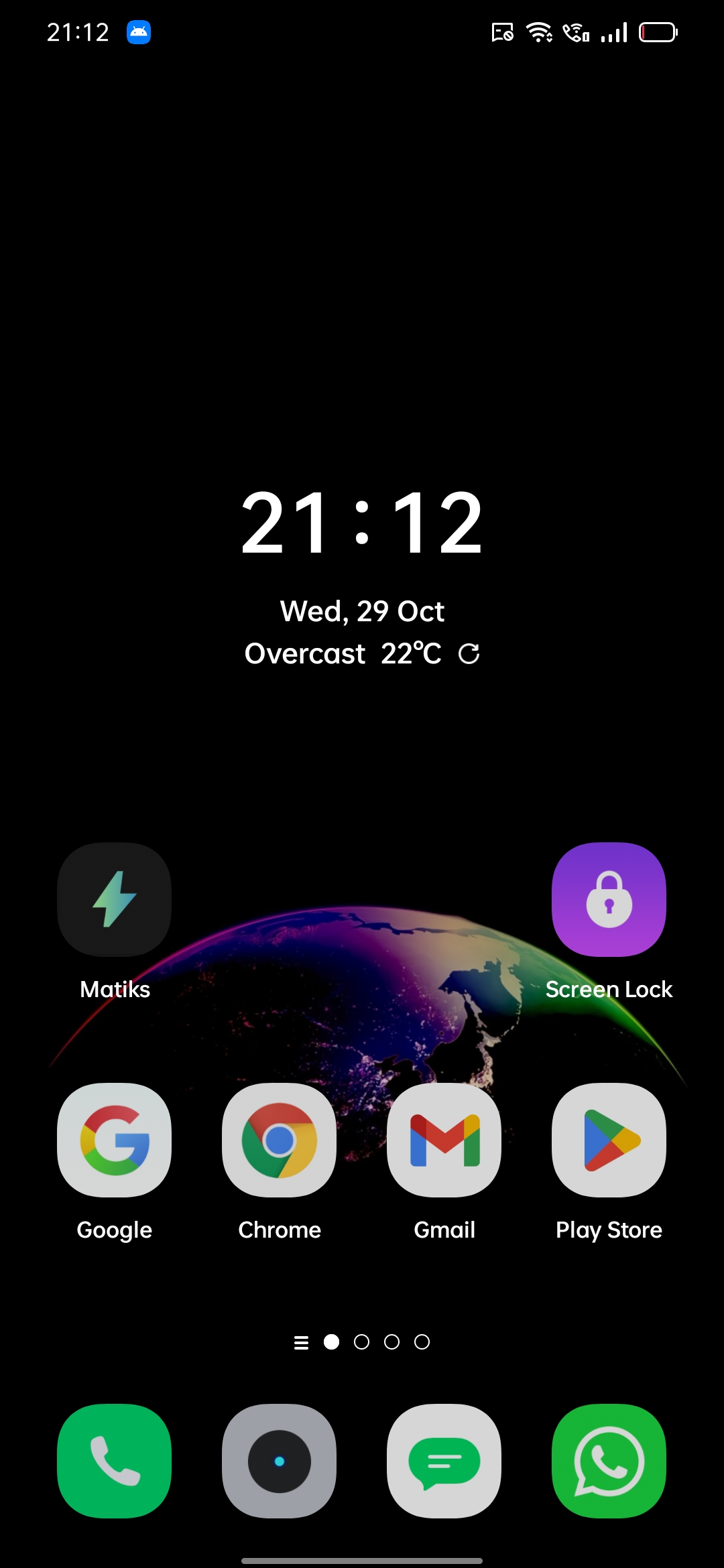Tap the large 21:12 clock widget
724x1568 pixels.
pyautogui.click(x=362, y=523)
